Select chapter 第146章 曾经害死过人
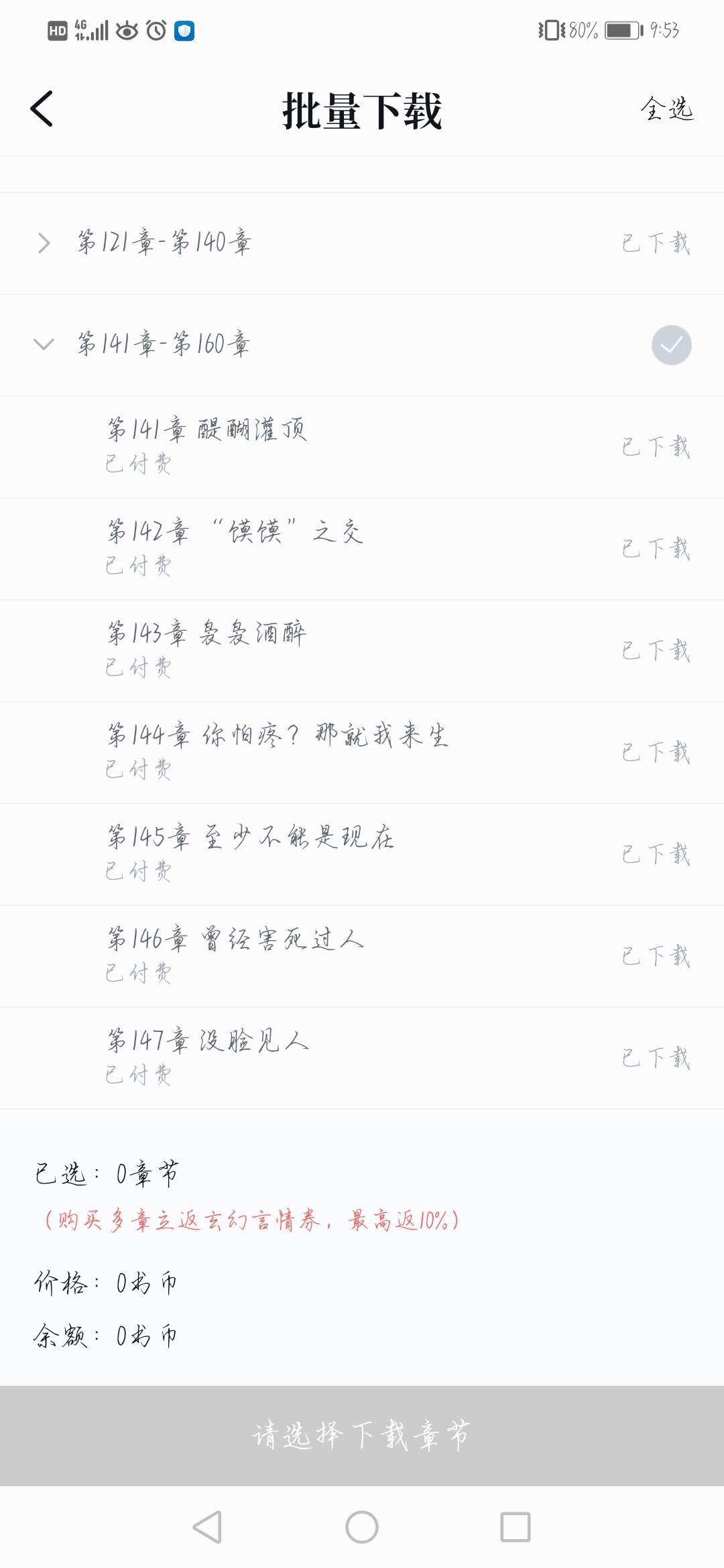 click(x=362, y=956)
